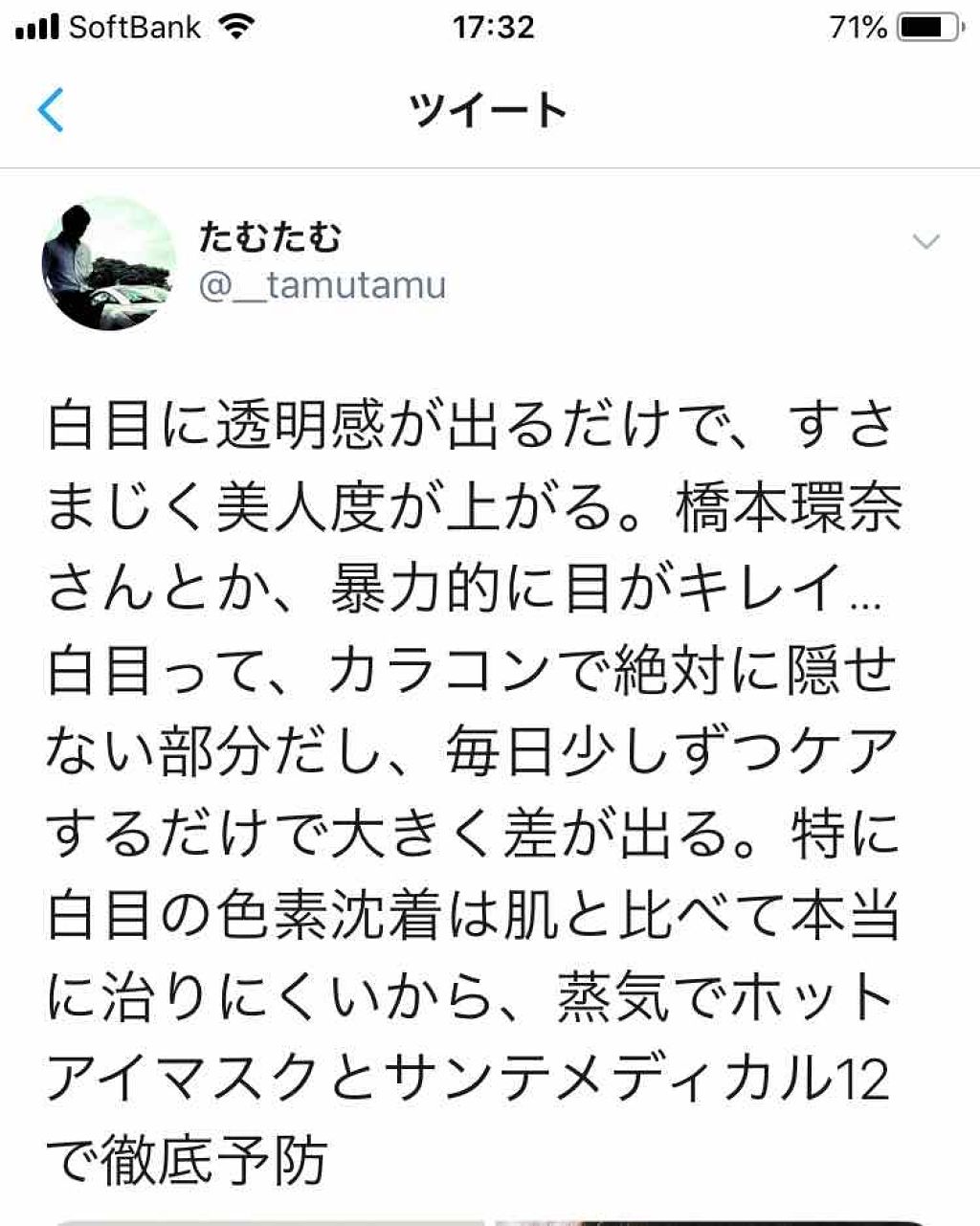Open the @__tamutamu profile handle
The image size is (980, 1226).
click(323, 285)
